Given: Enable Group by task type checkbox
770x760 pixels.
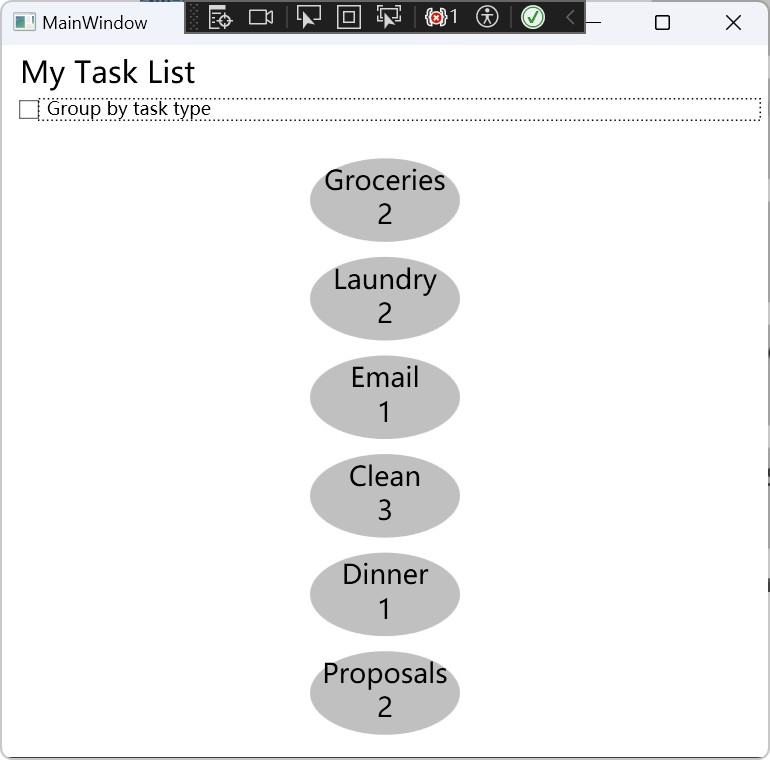Looking at the screenshot, I should pyautogui.click(x=28, y=109).
